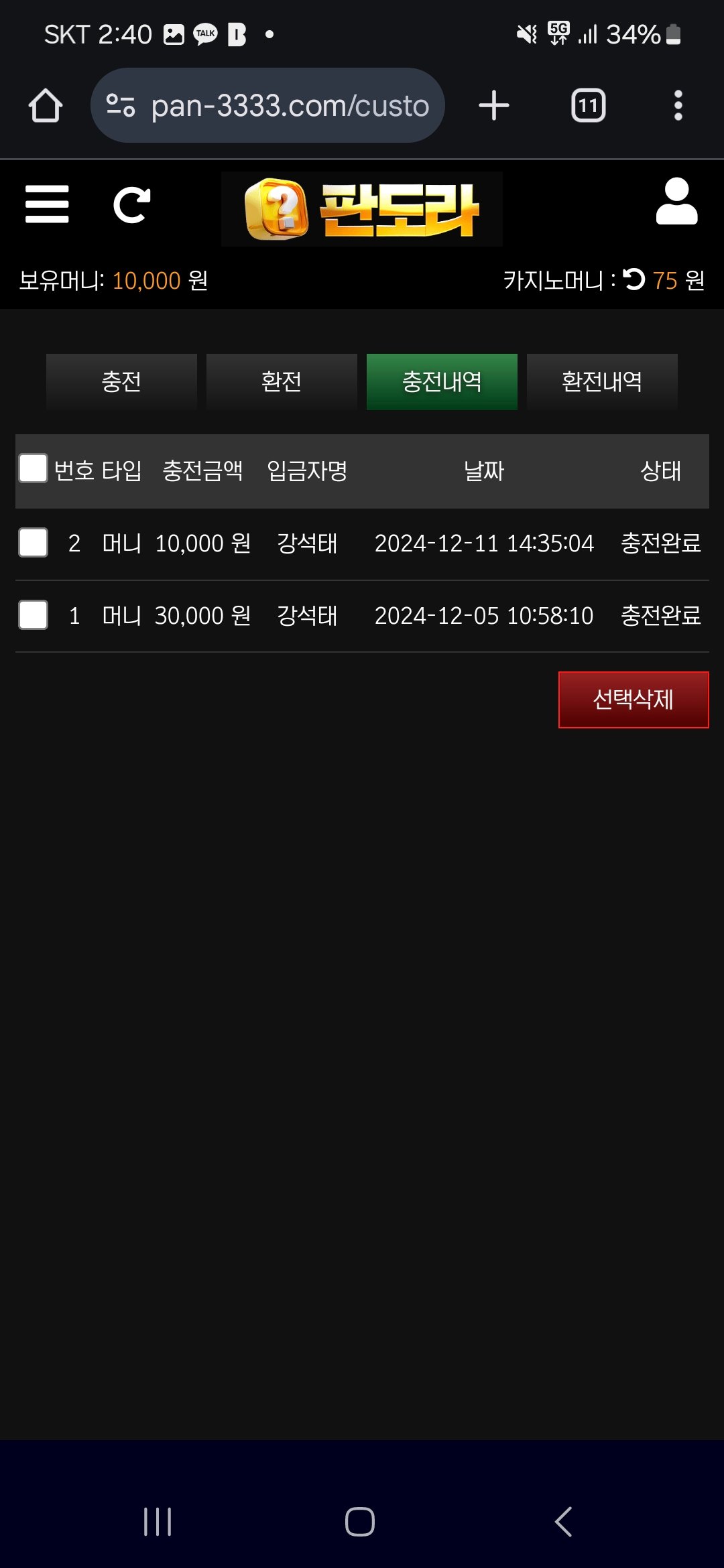Open the hamburger side menu
Screen dimensions: 724x1568
tap(47, 204)
